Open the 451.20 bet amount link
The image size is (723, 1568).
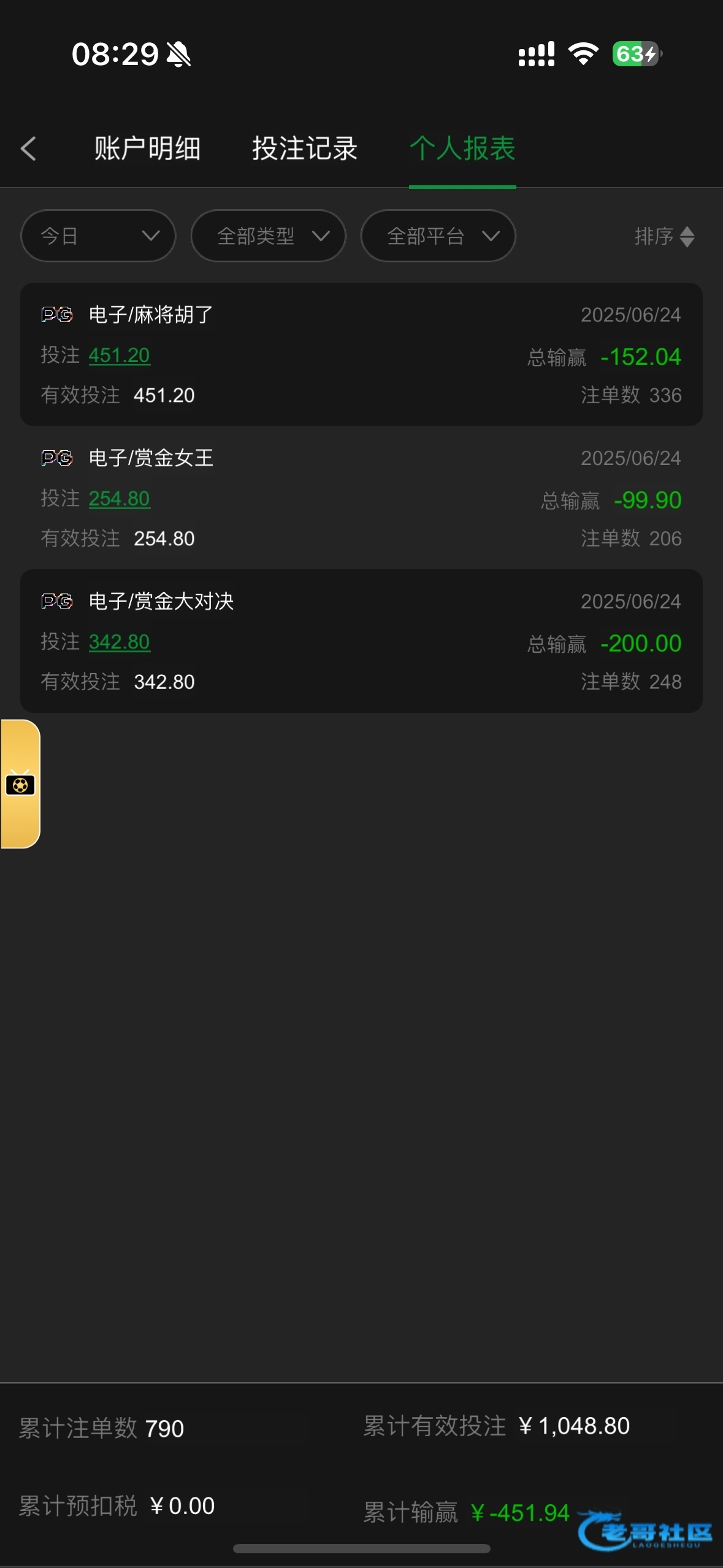click(120, 355)
